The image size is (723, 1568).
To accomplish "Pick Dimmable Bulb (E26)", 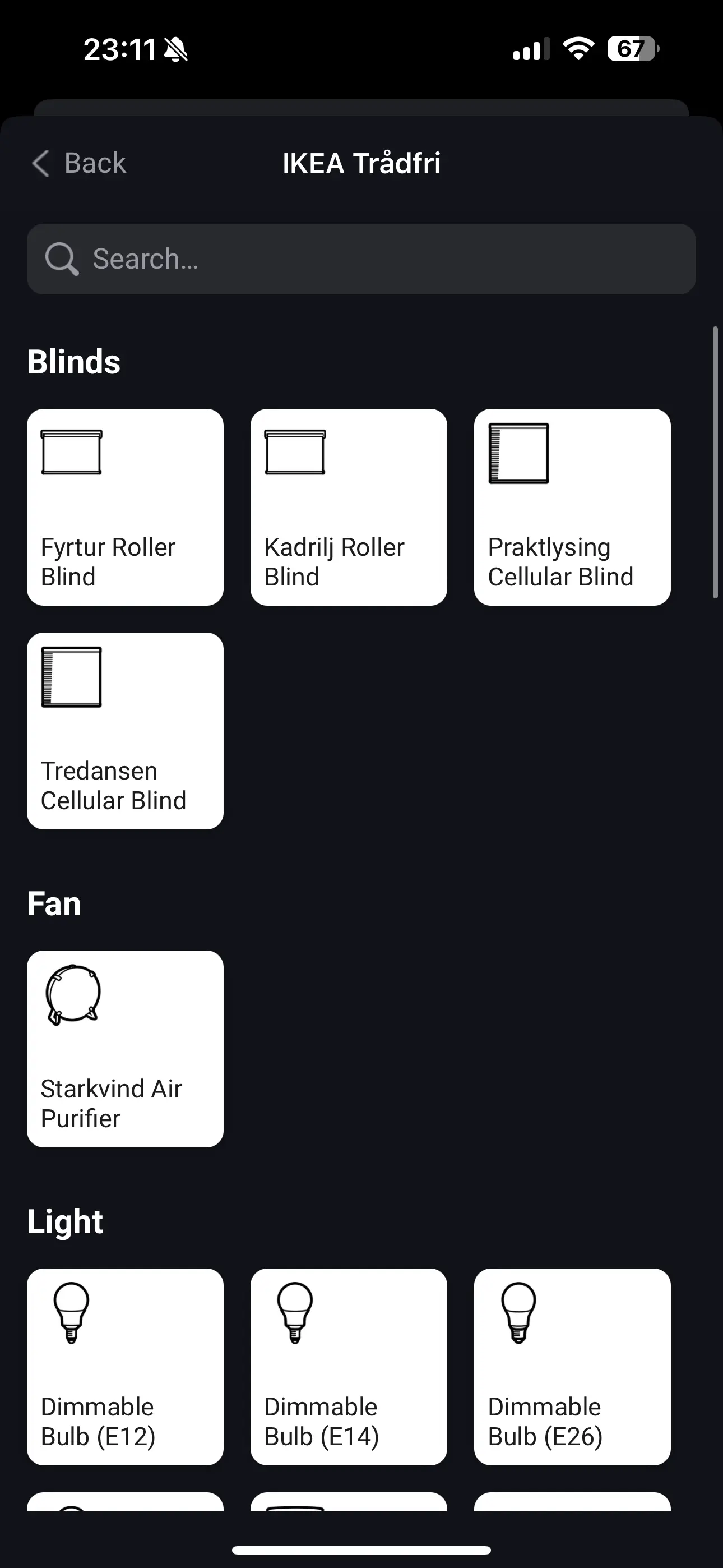I will coord(572,1367).
